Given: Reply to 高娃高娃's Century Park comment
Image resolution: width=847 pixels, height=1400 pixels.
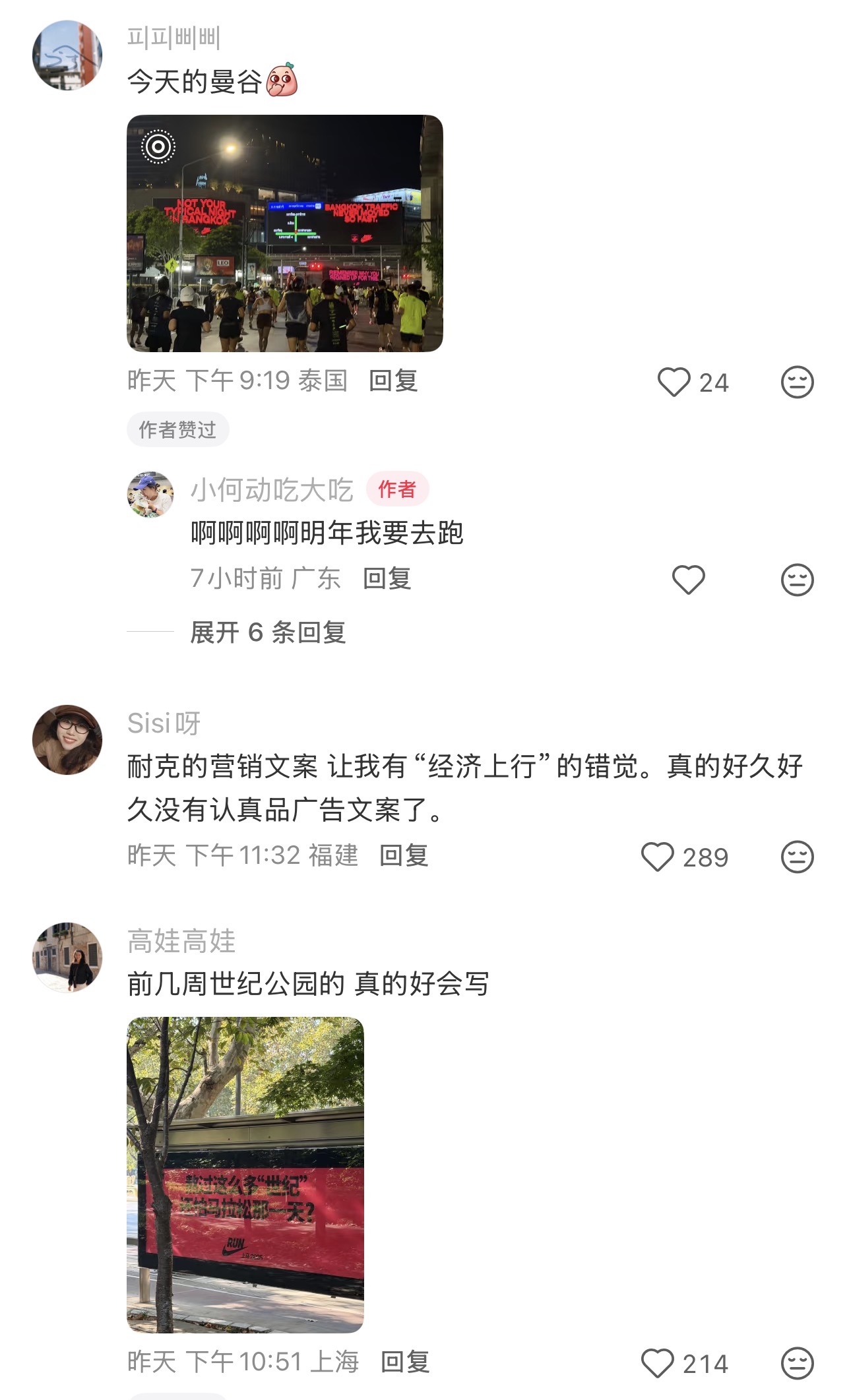Looking at the screenshot, I should pyautogui.click(x=405, y=1362).
